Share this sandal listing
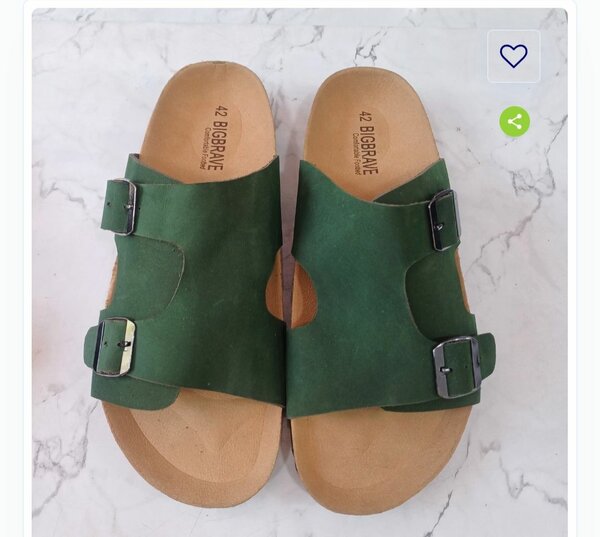 514,122
